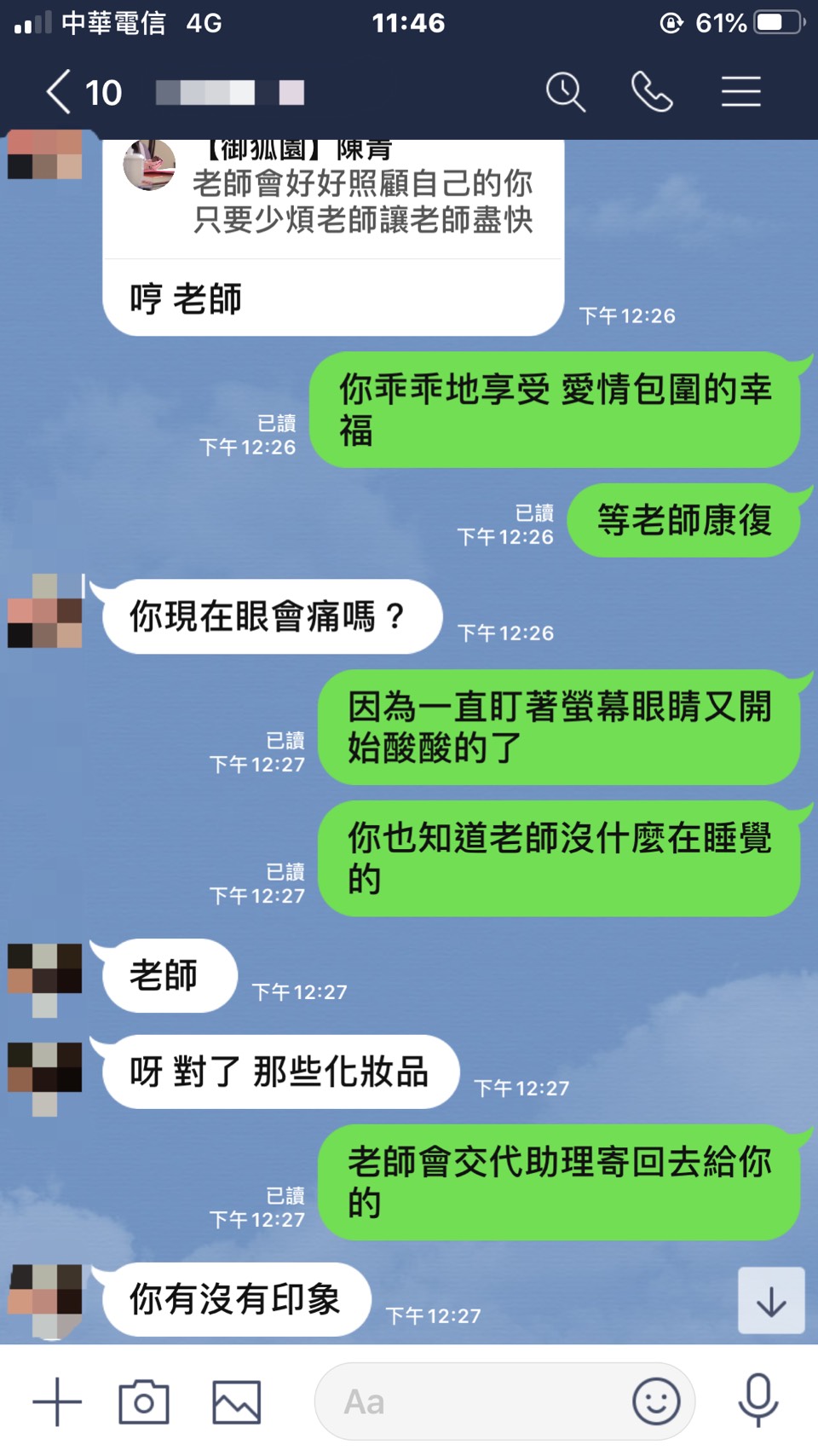Start a voice call
Viewport: 818px width, 1456px height.
click(652, 92)
